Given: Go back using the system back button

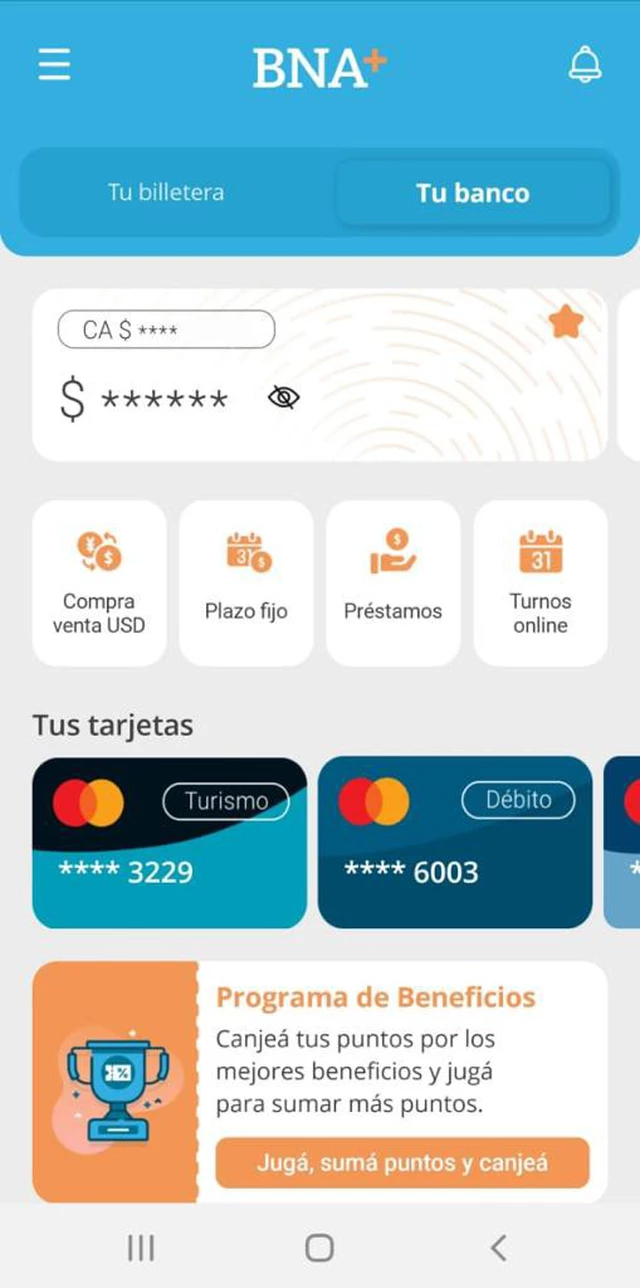Looking at the screenshot, I should pos(498,1247).
